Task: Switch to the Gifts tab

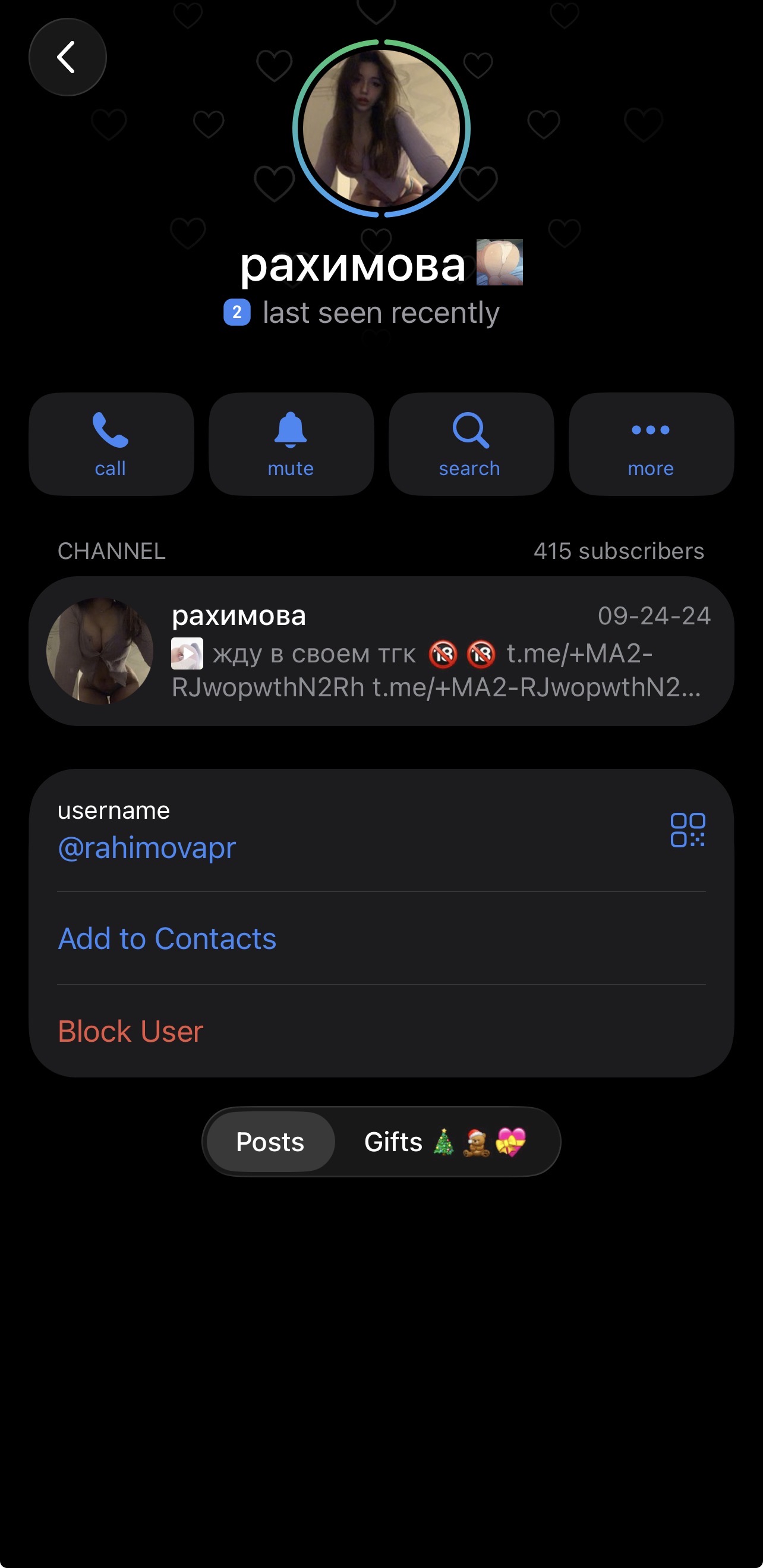Action: click(444, 1142)
